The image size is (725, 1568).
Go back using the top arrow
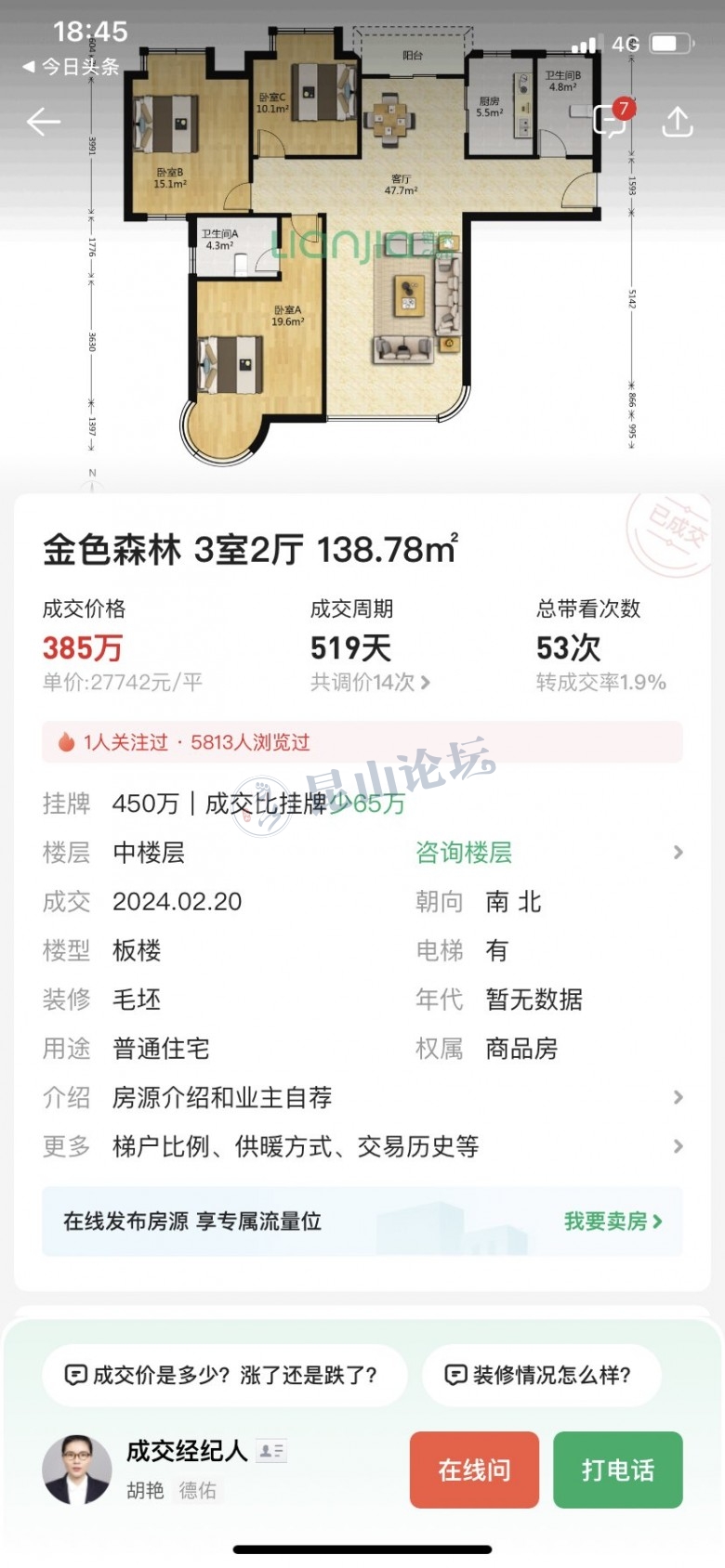coord(44,122)
